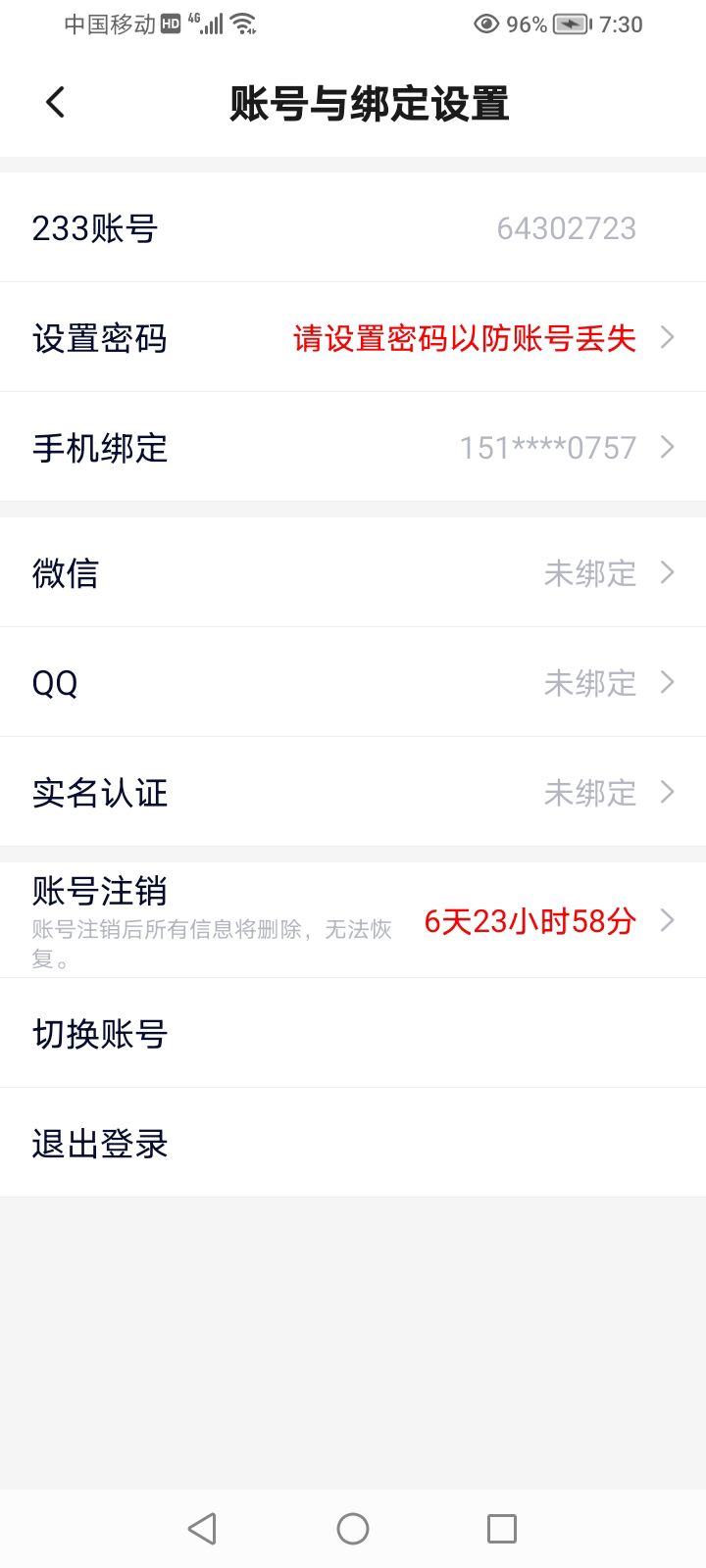Image resolution: width=706 pixels, height=1568 pixels.
Task: Bind a QQ account
Action: tap(353, 682)
